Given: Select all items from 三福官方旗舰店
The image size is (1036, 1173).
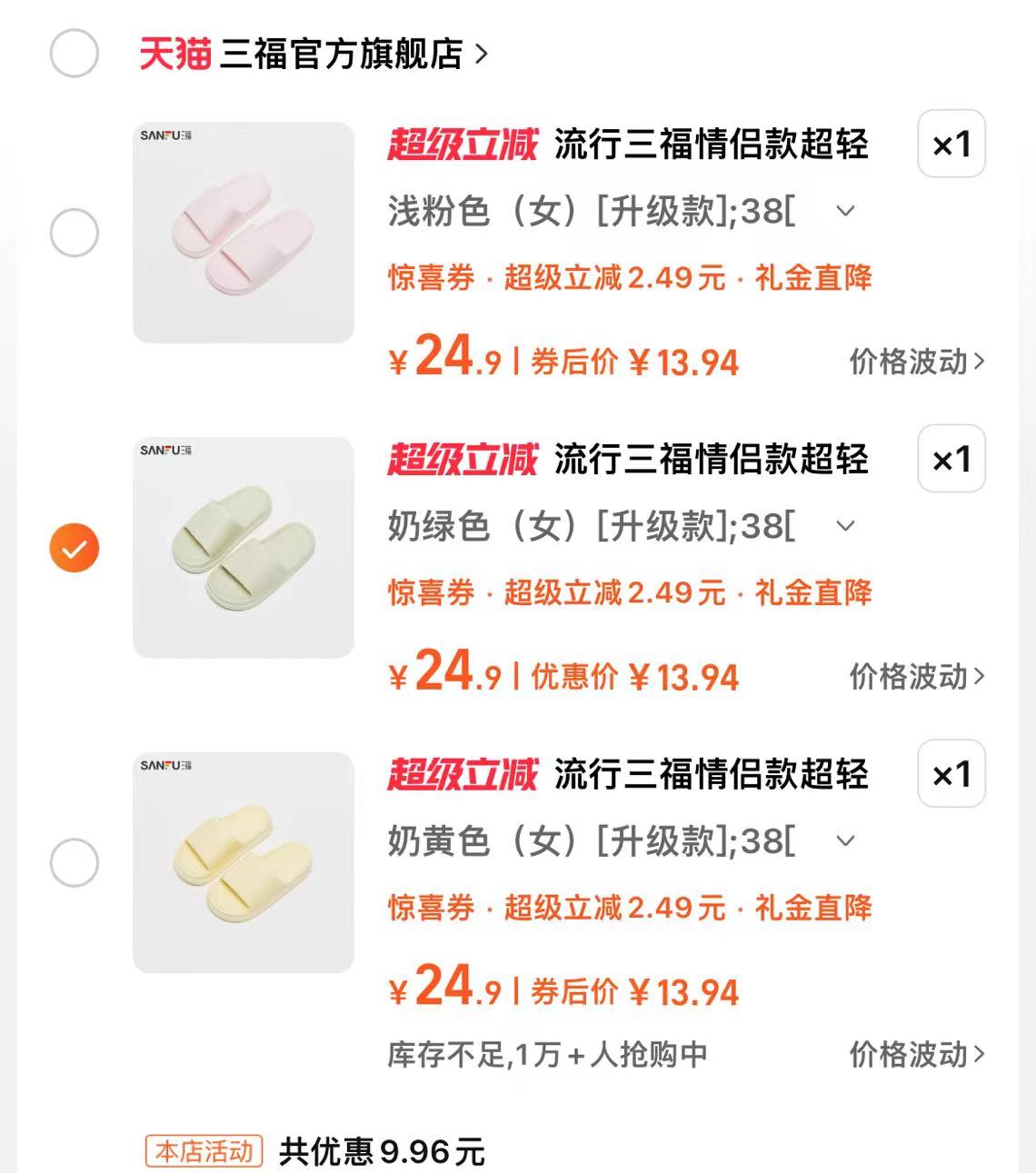Looking at the screenshot, I should coord(74,53).
